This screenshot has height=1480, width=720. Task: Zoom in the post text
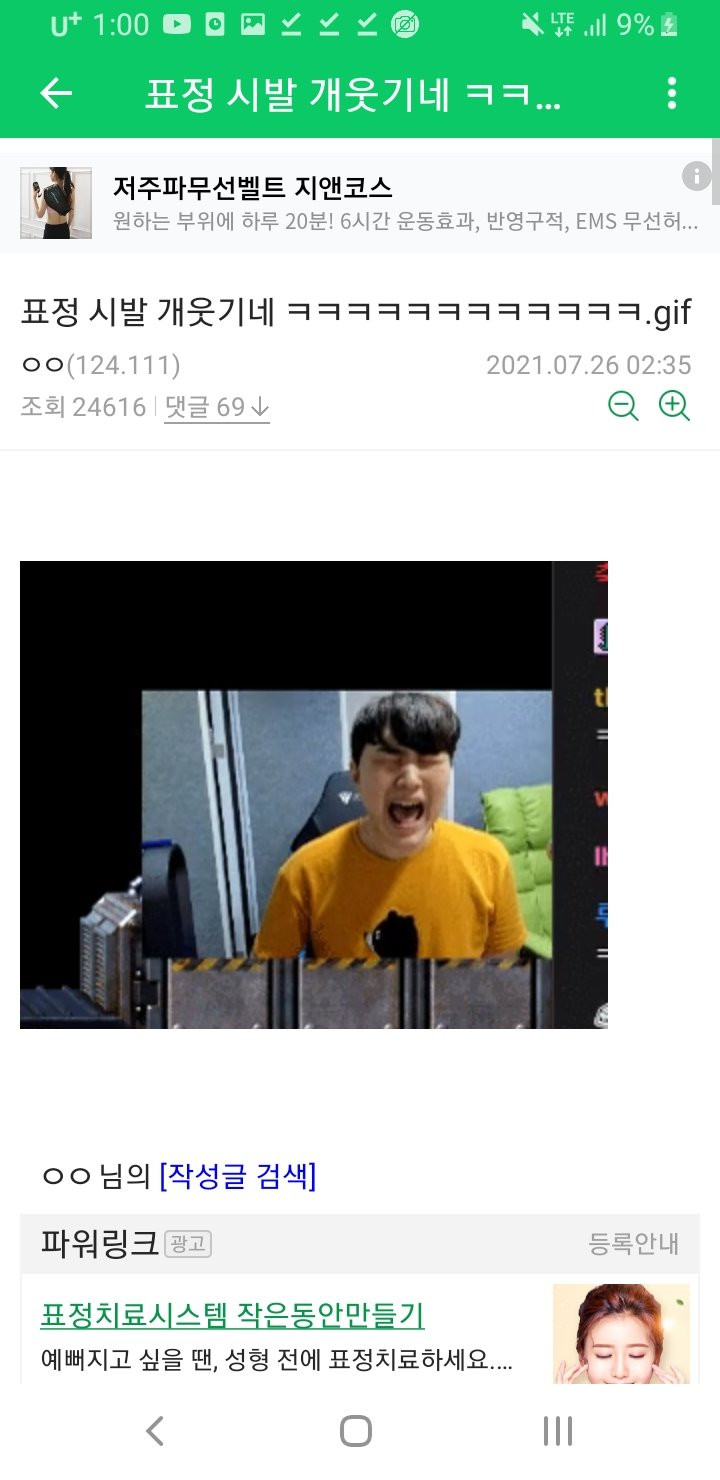click(x=674, y=406)
